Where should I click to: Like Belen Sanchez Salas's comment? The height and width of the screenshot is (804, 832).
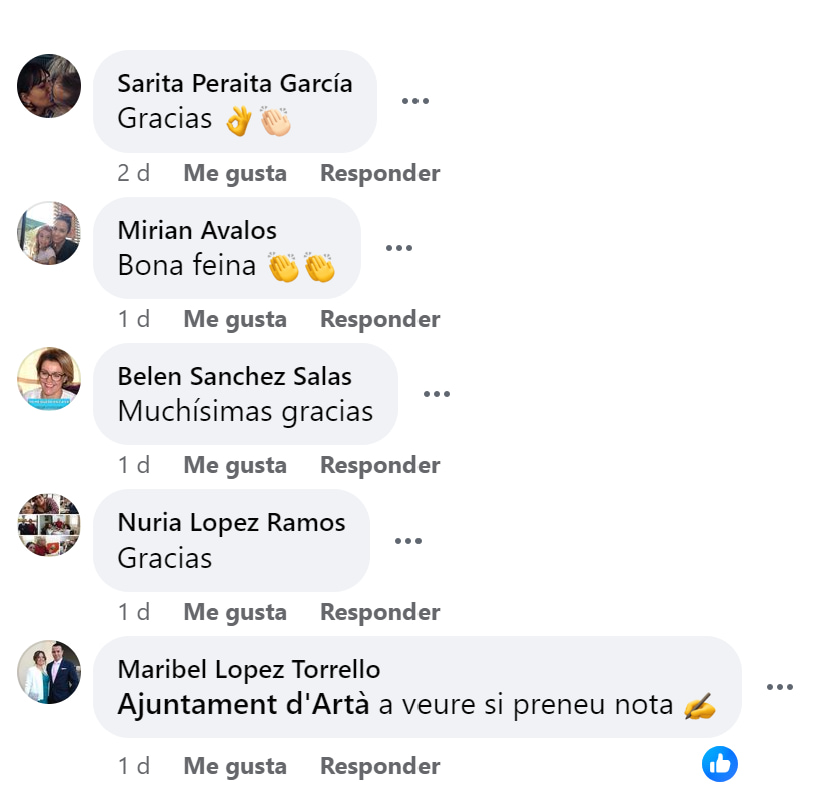tap(235, 465)
